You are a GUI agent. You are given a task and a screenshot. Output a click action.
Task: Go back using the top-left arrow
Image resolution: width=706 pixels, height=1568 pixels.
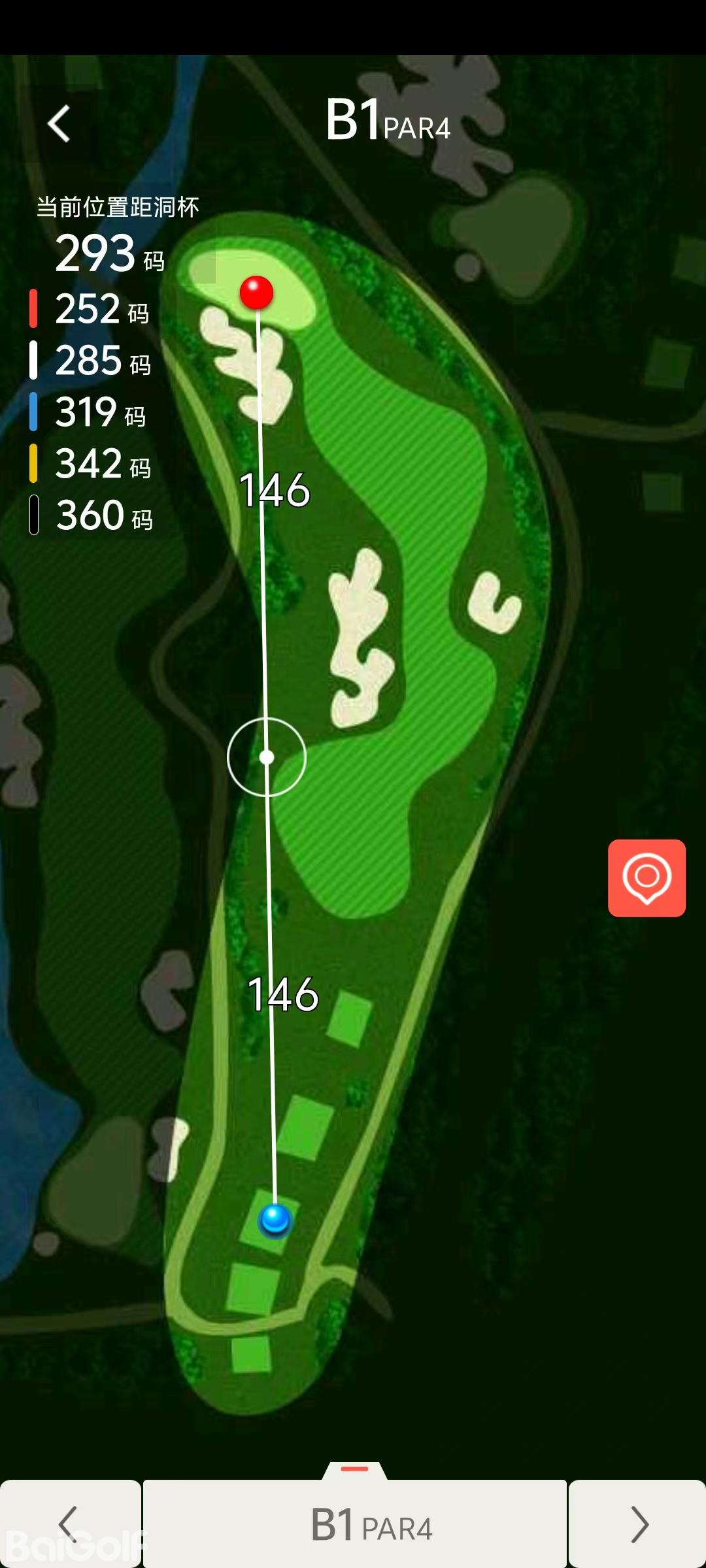59,123
